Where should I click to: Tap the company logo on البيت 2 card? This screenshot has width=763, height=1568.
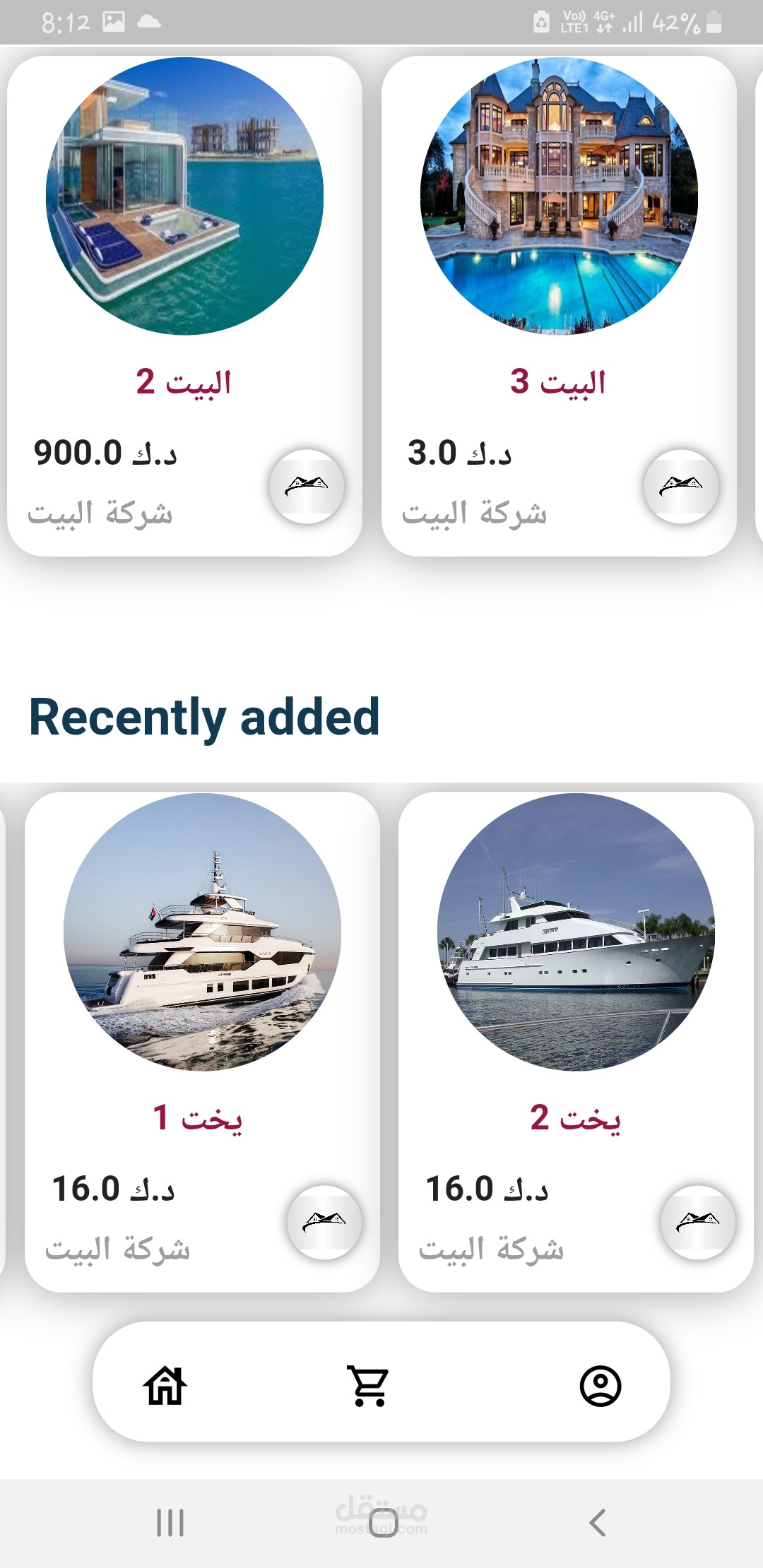[307, 487]
